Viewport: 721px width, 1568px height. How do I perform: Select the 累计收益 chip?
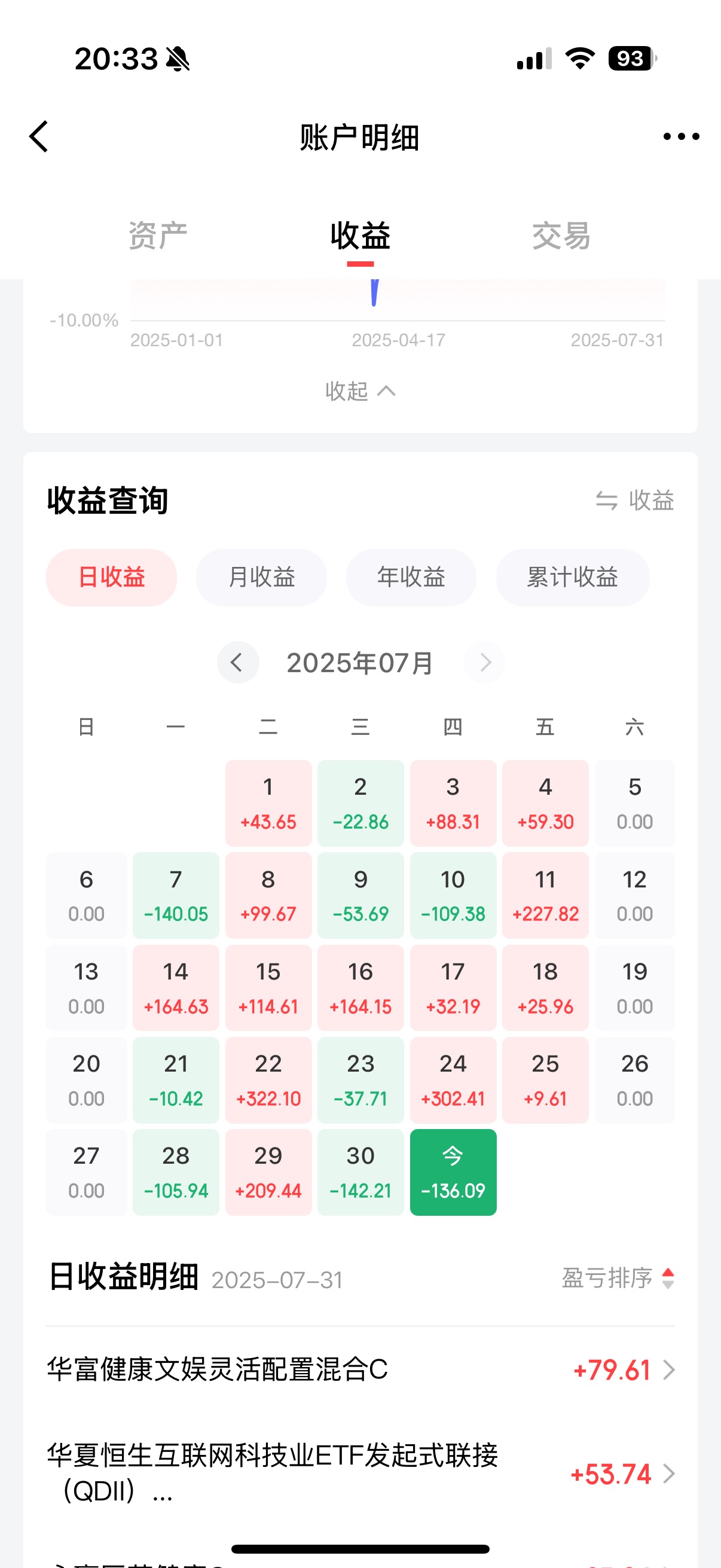[573, 577]
